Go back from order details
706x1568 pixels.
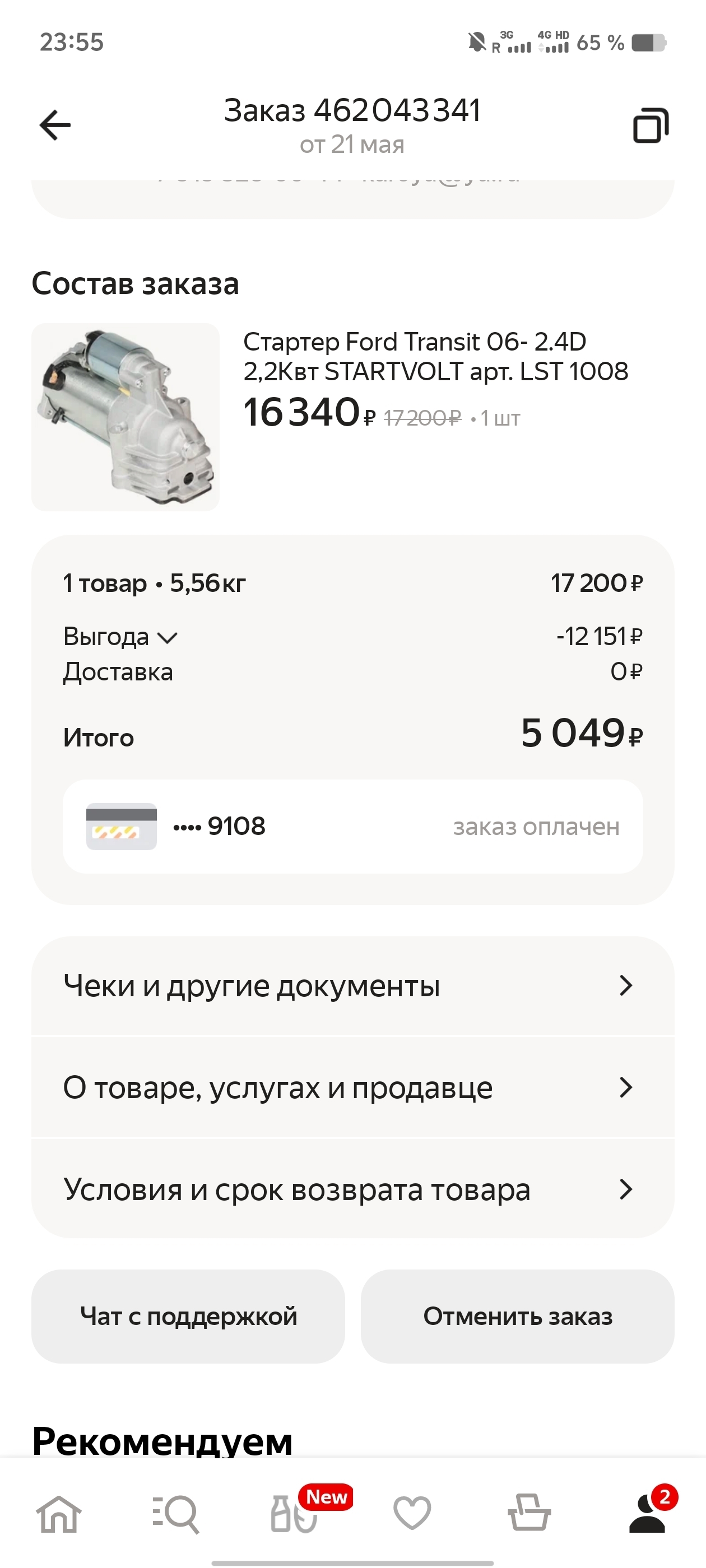(x=55, y=125)
